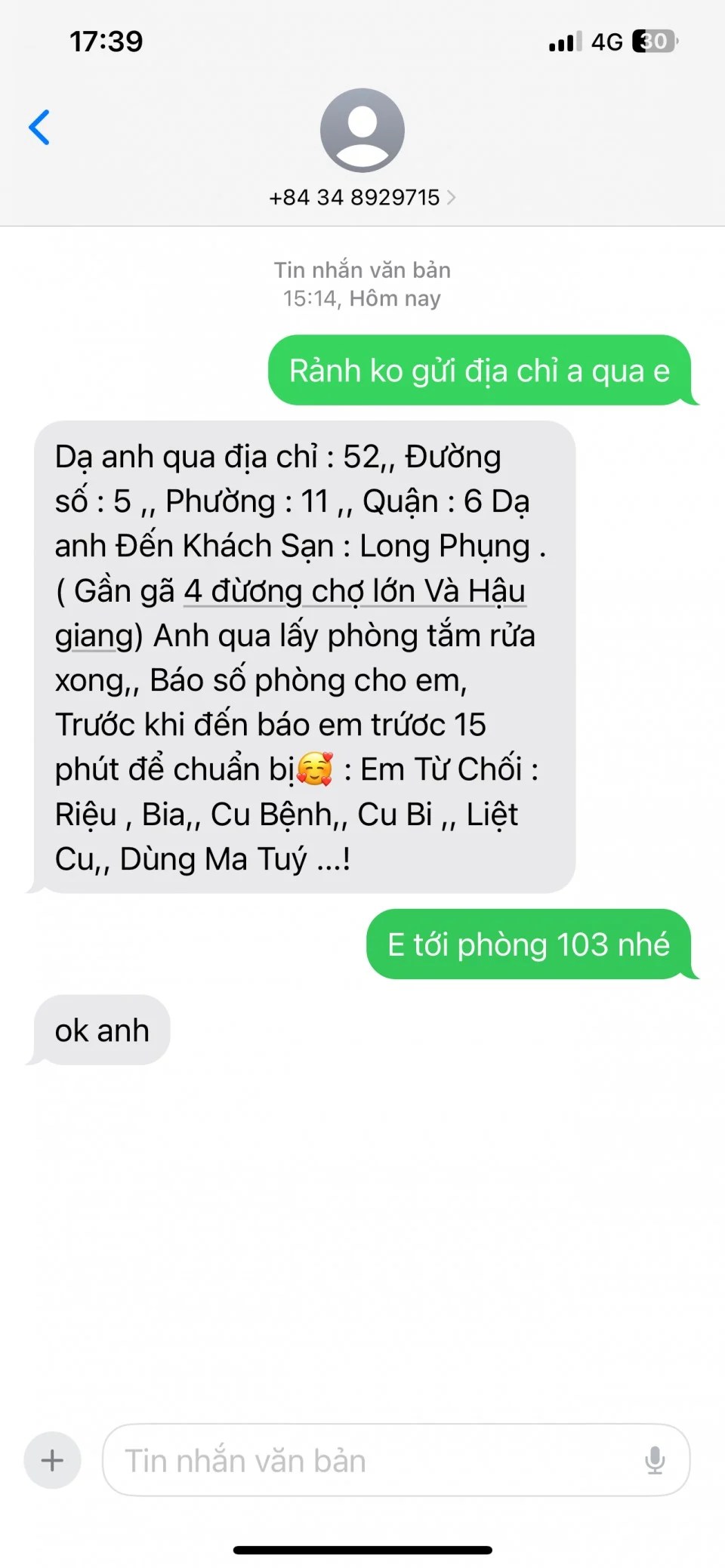This screenshot has width=725, height=1568.
Task: Start voice dictation with the microphone
Action: coord(655,1460)
